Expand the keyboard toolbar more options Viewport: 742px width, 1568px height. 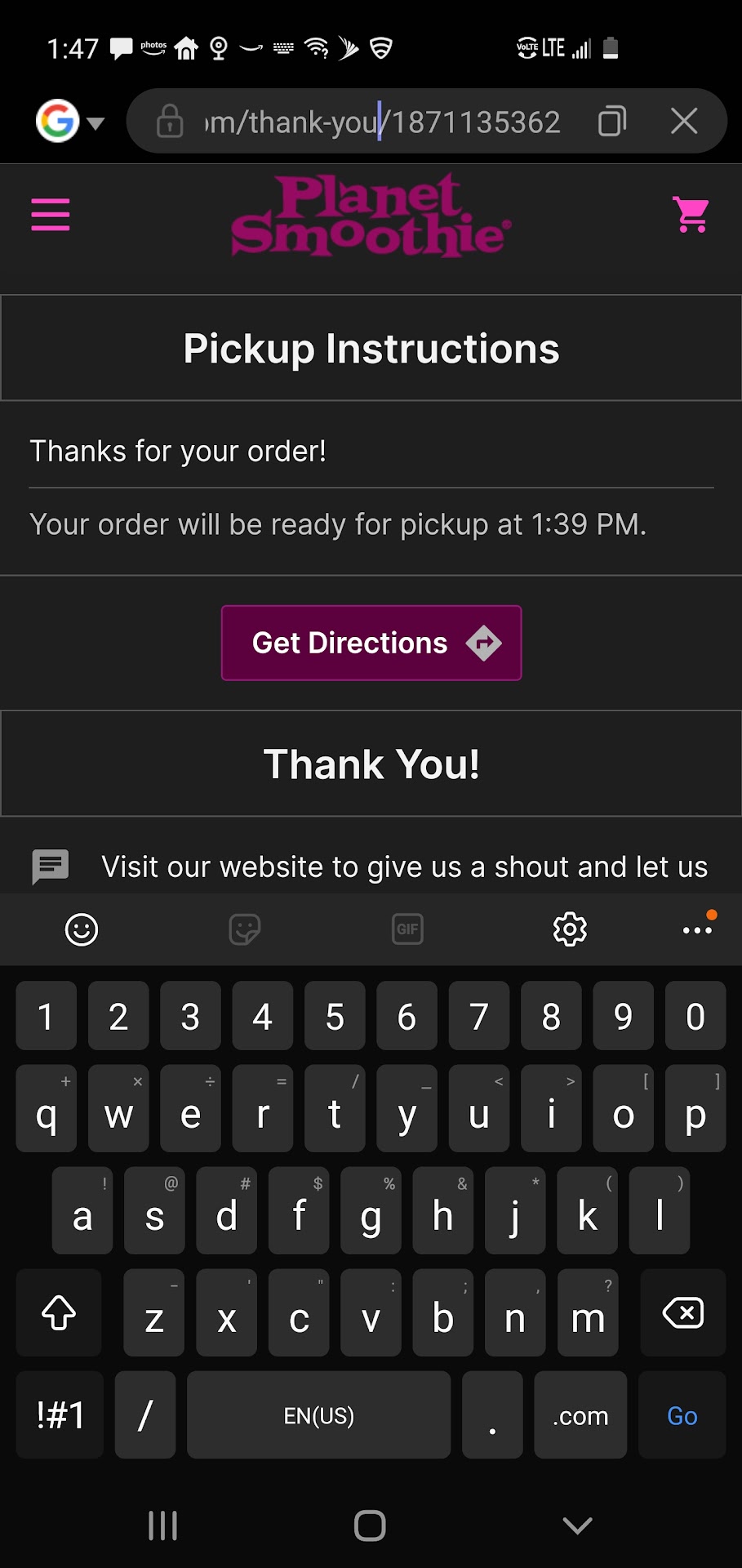tap(698, 929)
